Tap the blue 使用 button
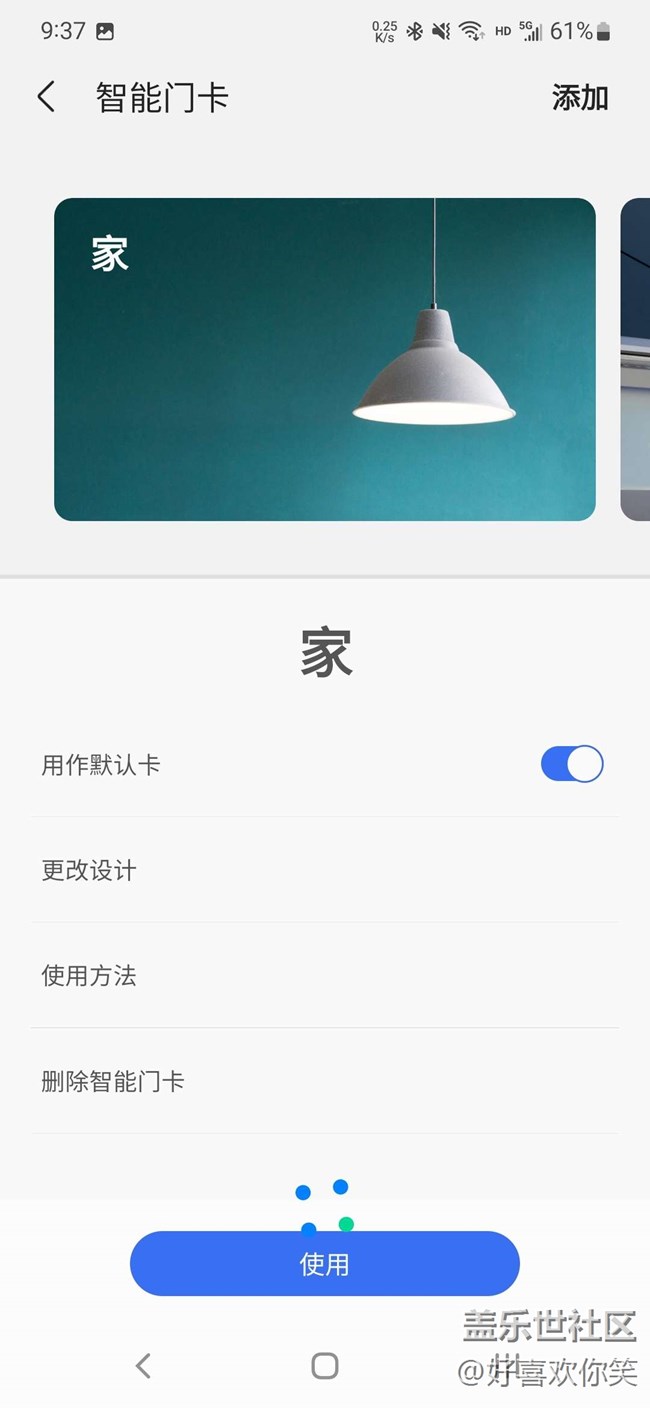 pos(324,1264)
